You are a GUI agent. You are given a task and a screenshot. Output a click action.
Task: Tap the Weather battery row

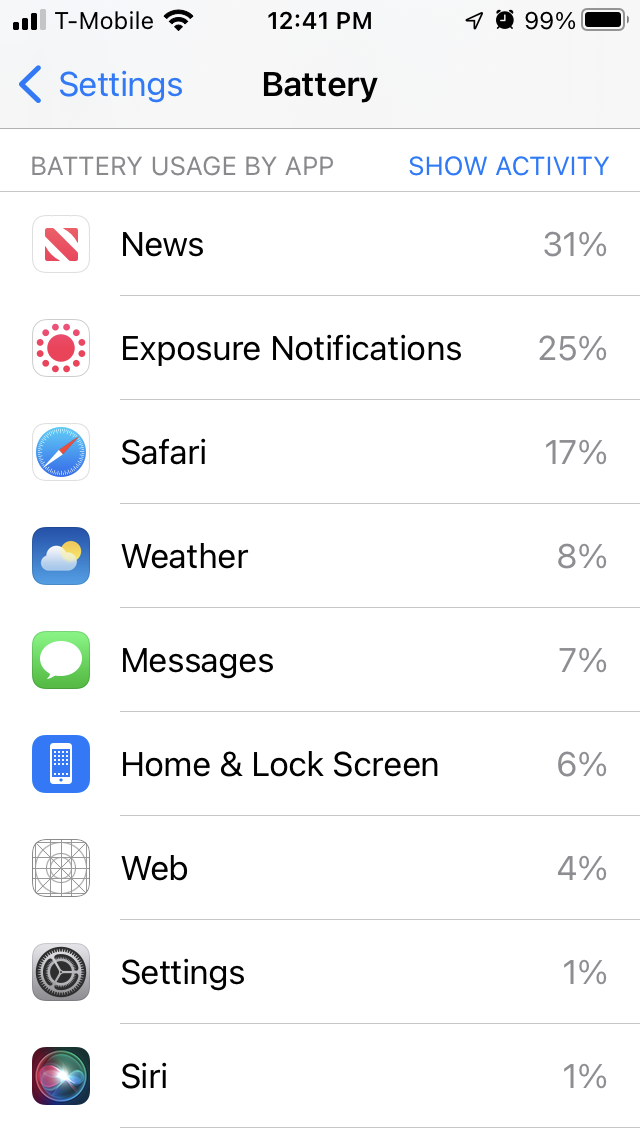320,556
